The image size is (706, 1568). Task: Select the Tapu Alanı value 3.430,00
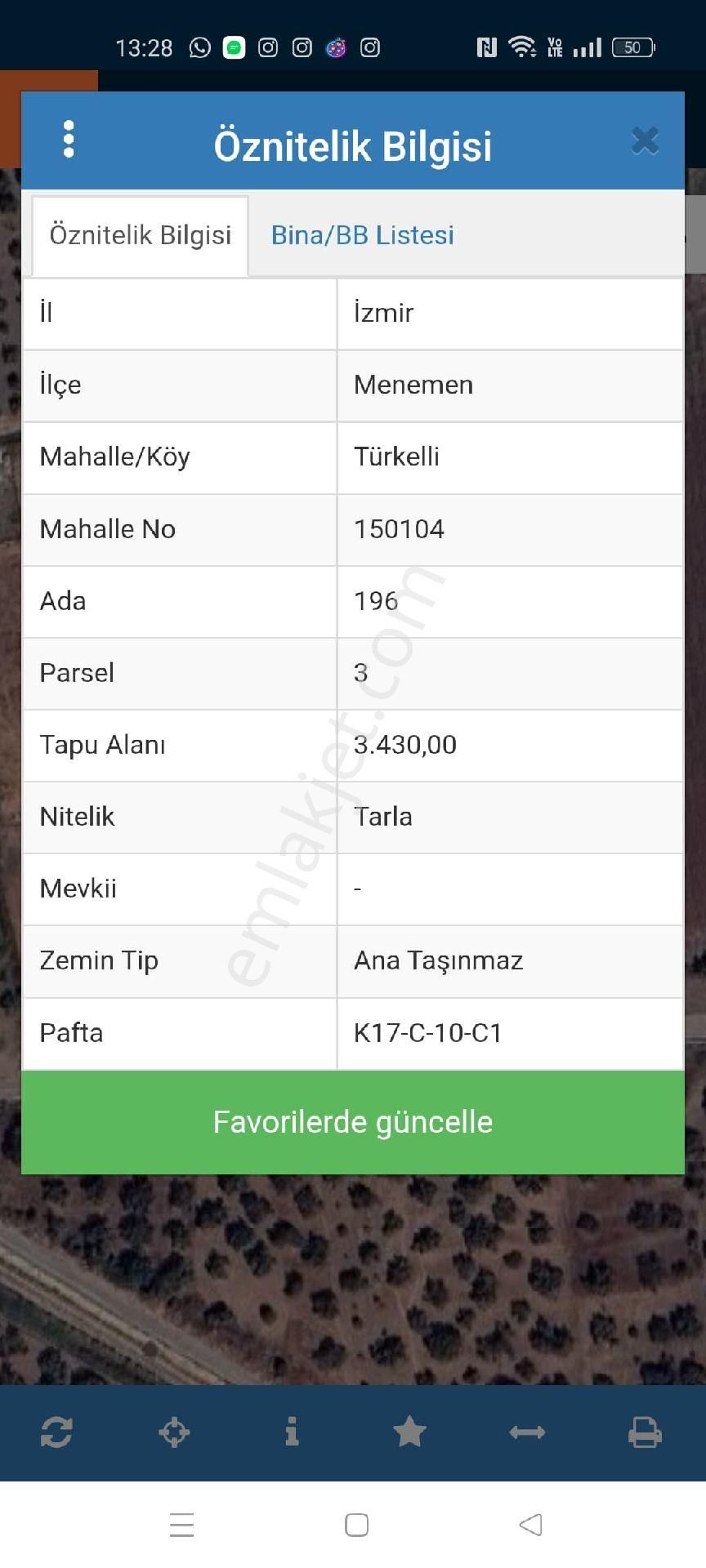404,745
